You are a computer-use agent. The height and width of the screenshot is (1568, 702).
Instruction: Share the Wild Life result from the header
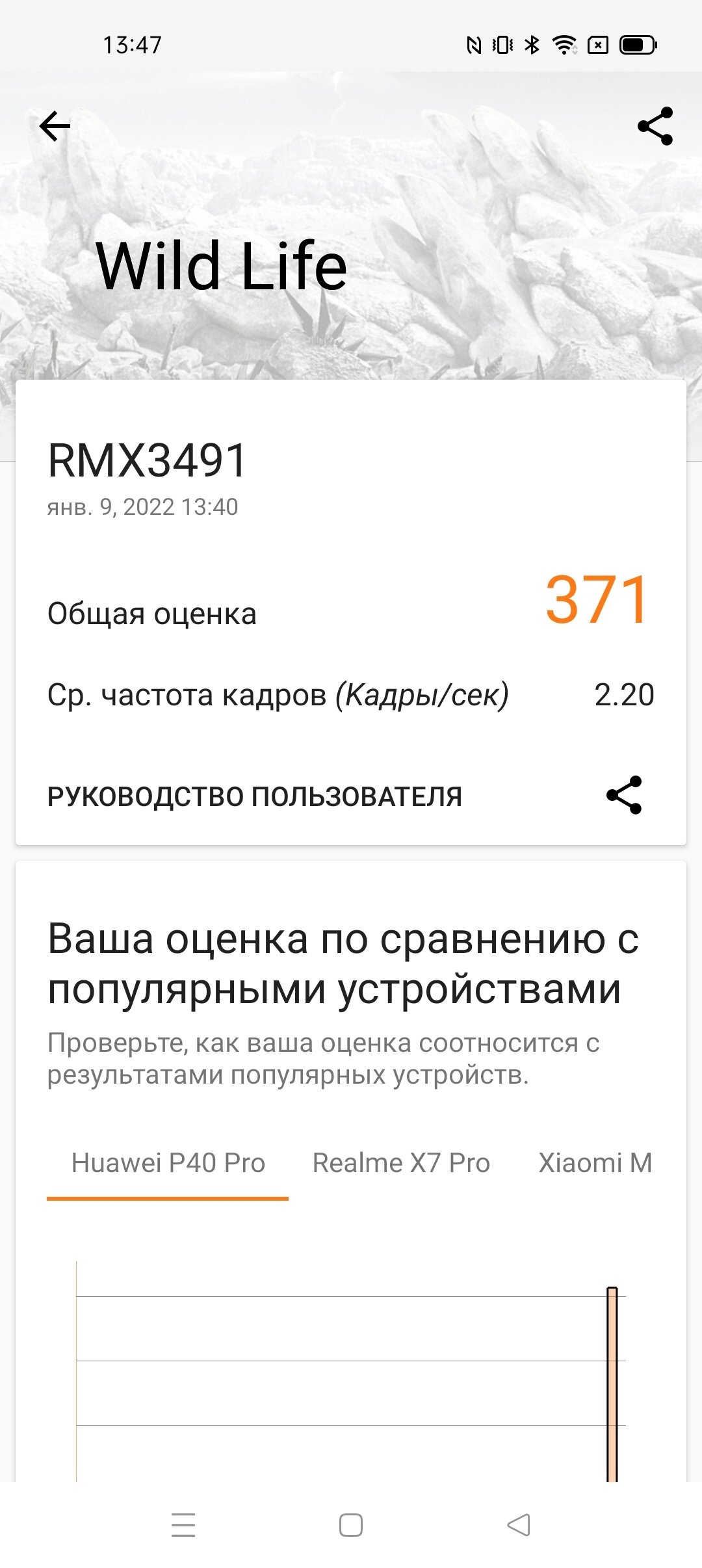pyautogui.click(x=655, y=126)
